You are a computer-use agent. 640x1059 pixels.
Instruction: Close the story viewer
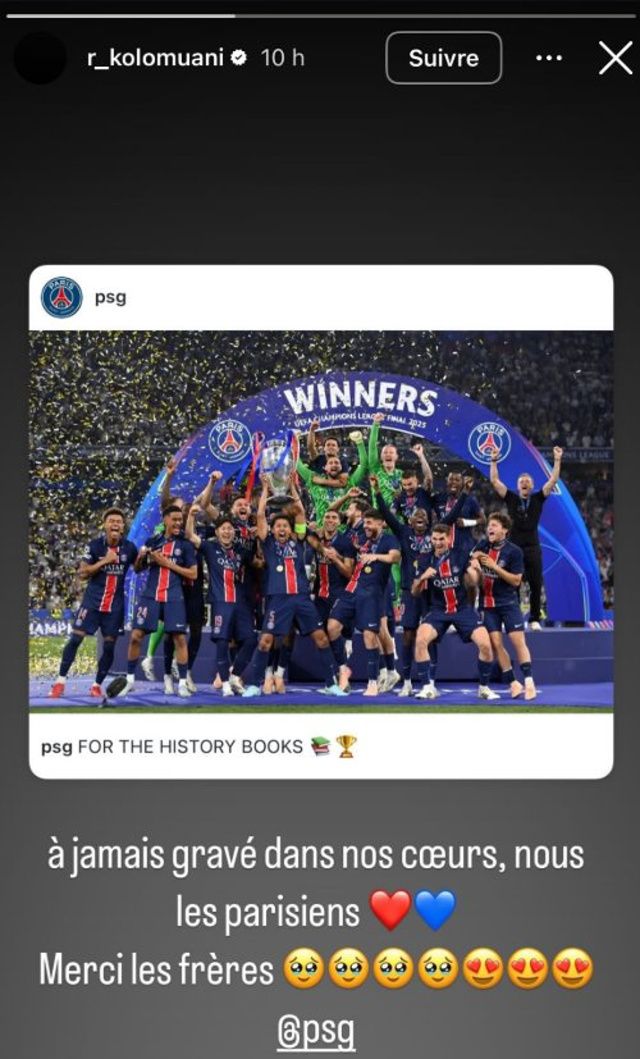615,58
